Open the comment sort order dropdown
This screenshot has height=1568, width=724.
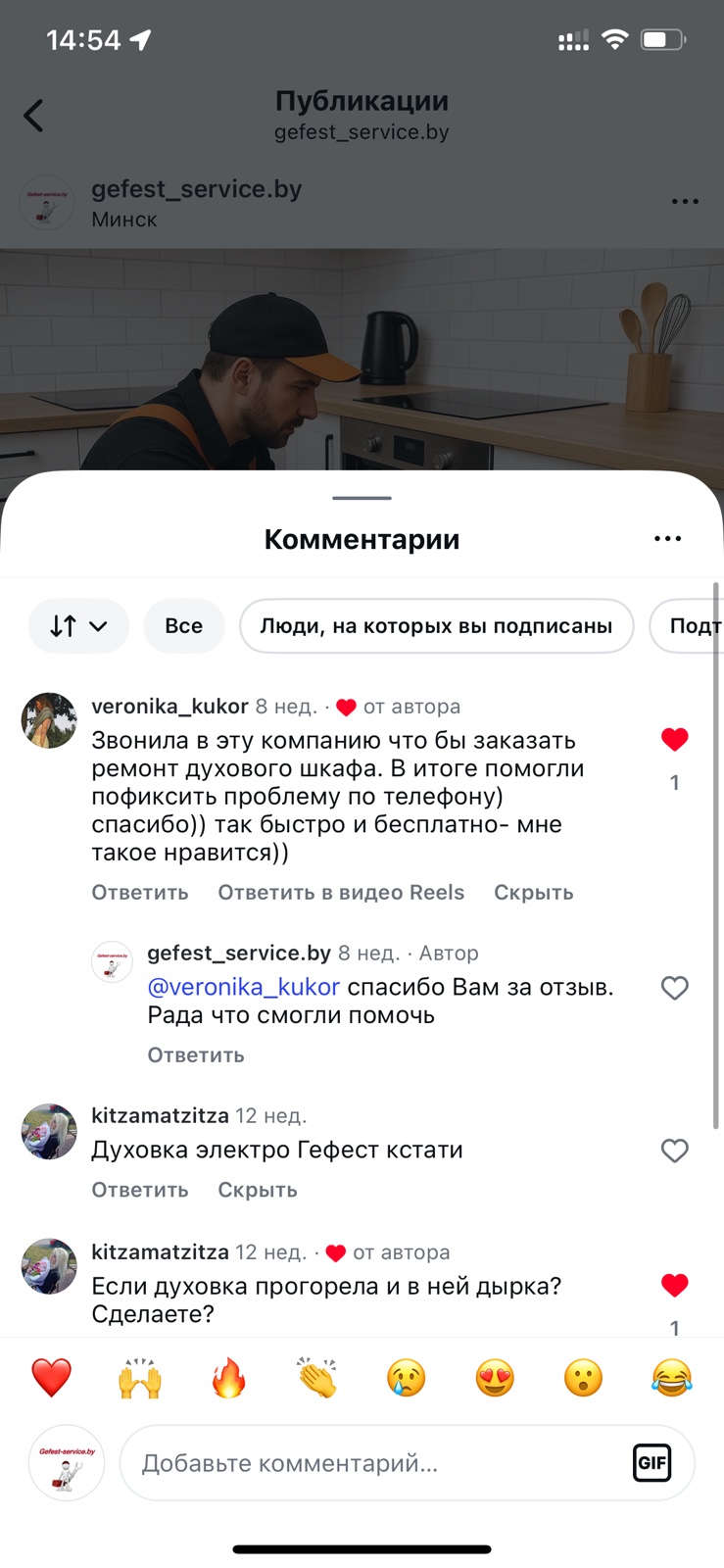[78, 626]
